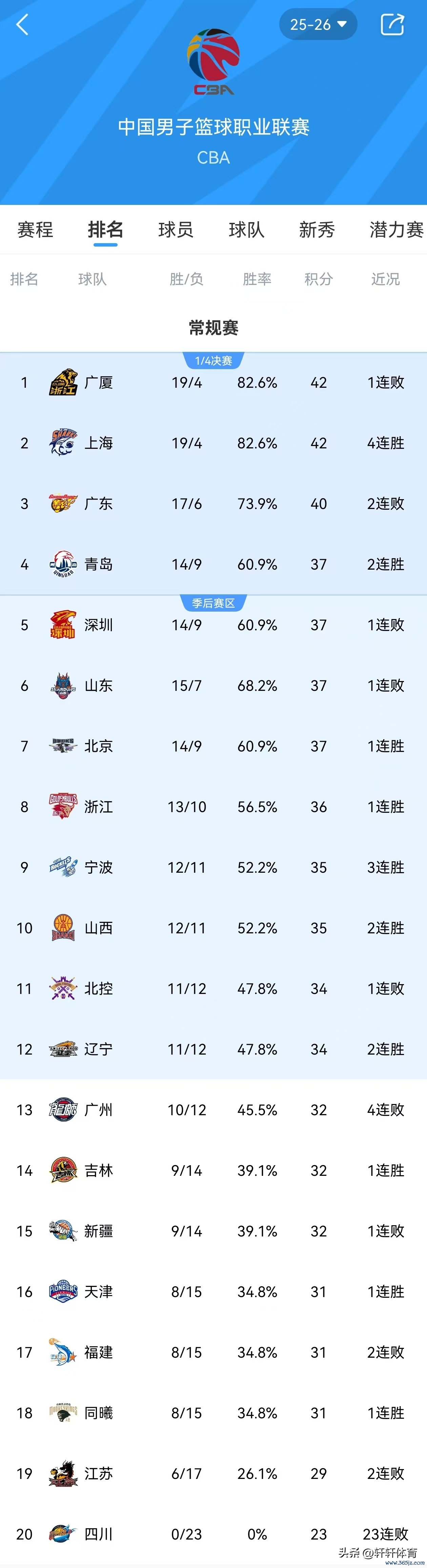Open the 潜力赛 tab
The height and width of the screenshot is (1568, 427).
coord(396,230)
